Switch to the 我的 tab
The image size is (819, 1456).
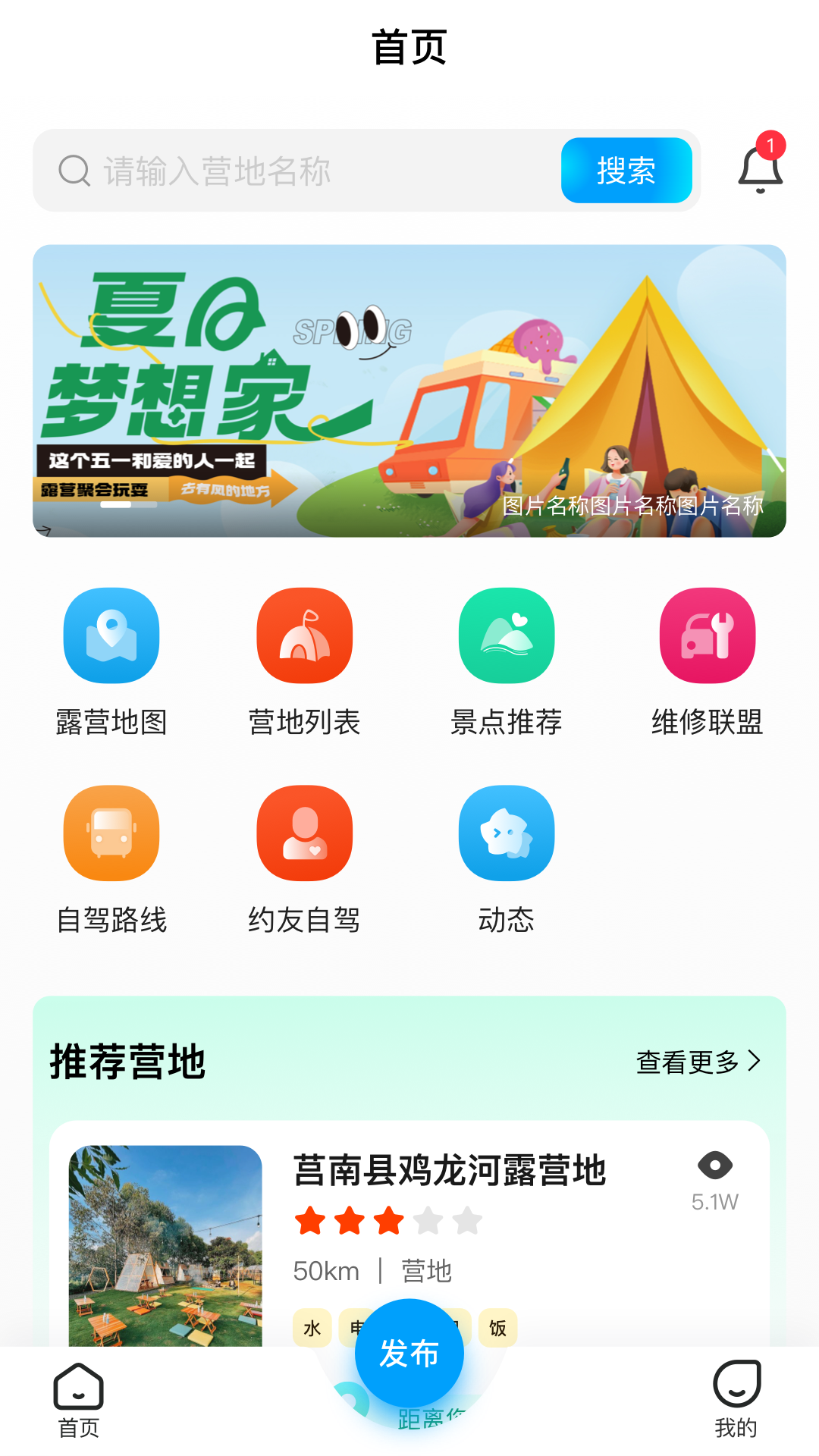click(736, 1400)
